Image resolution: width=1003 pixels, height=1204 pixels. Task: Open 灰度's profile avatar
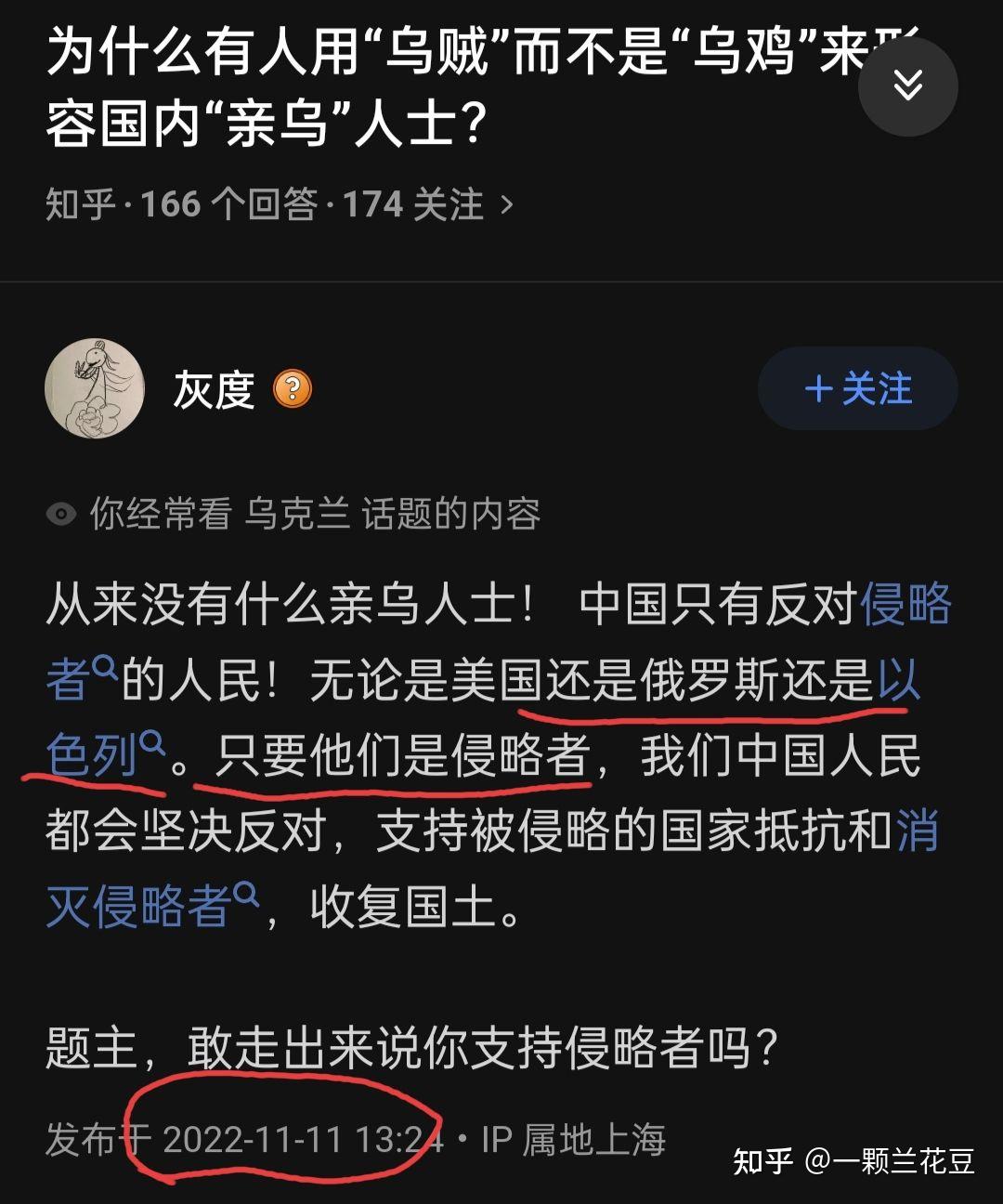click(95, 388)
